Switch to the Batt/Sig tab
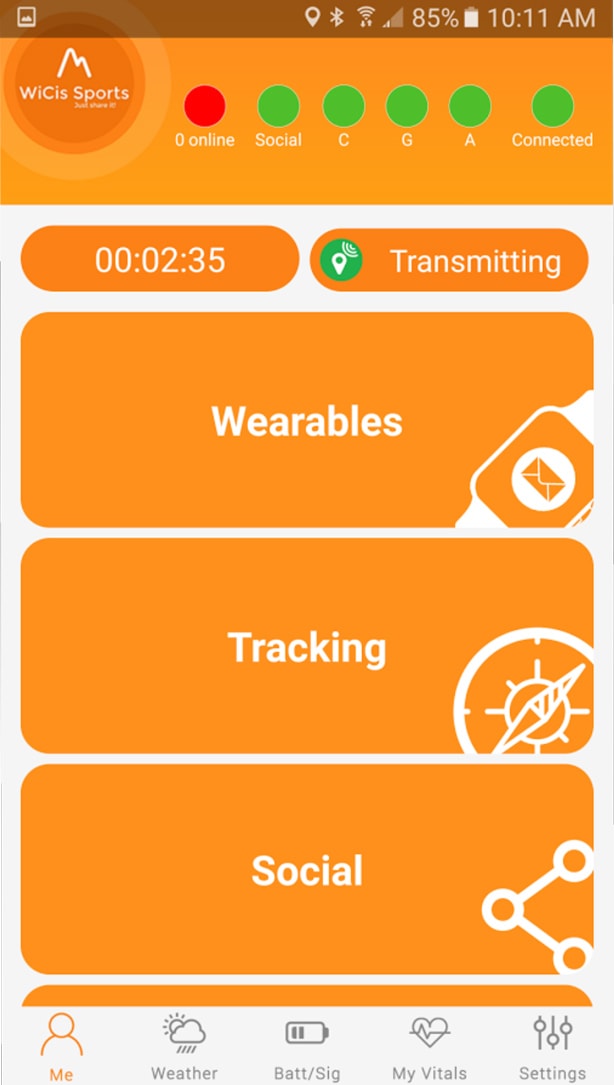The width and height of the screenshot is (614, 1085). 307,1046
